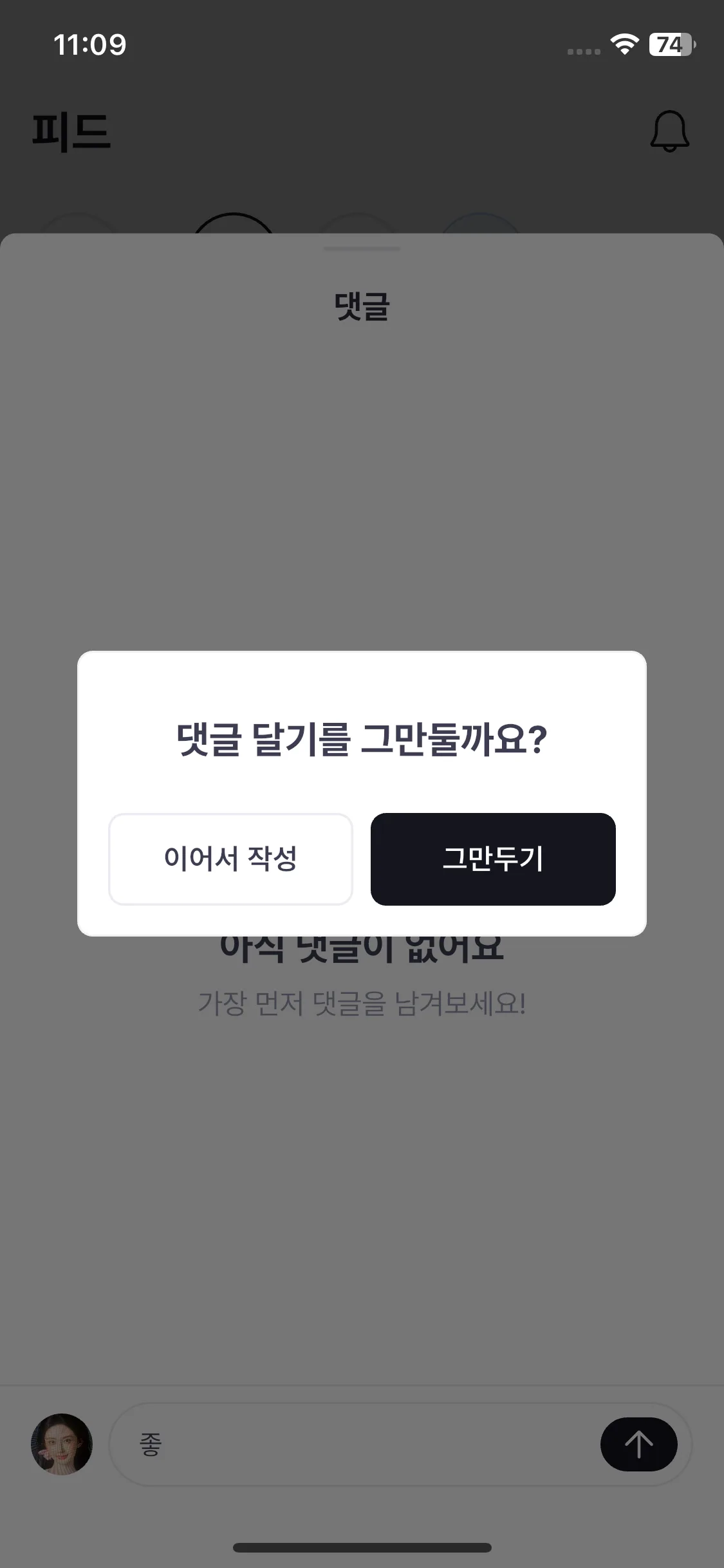Open the notification bell icon
The height and width of the screenshot is (1568, 724).
(669, 132)
